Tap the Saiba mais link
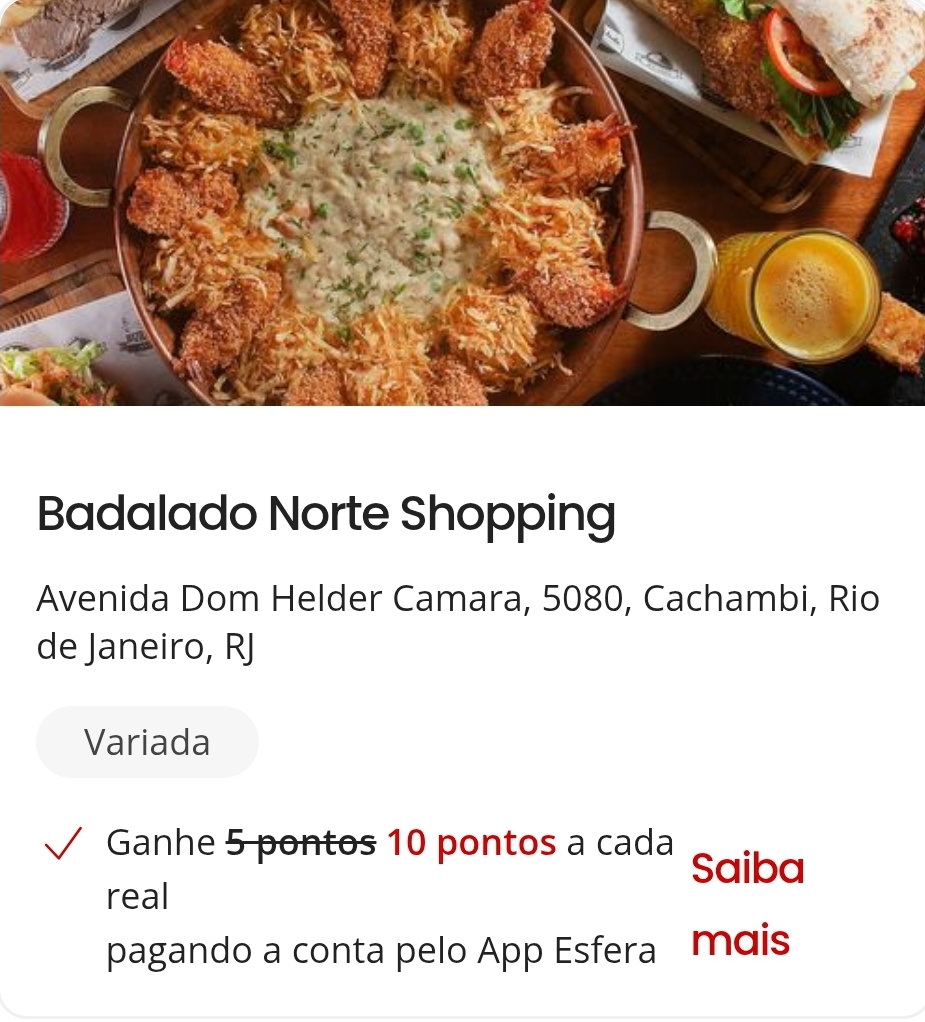 (x=746, y=904)
